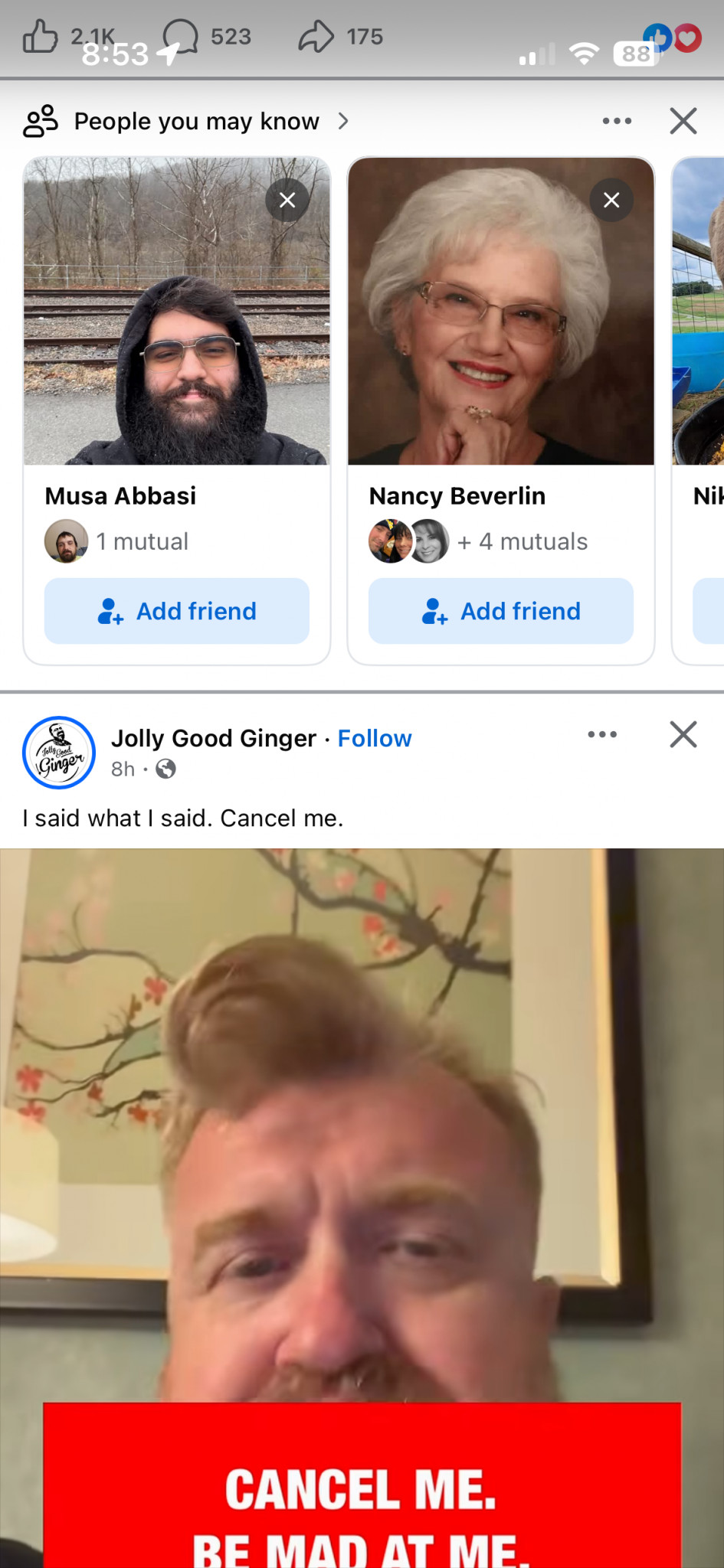Open options for People you may know
Image resolution: width=724 pixels, height=1568 pixels.
click(x=617, y=121)
